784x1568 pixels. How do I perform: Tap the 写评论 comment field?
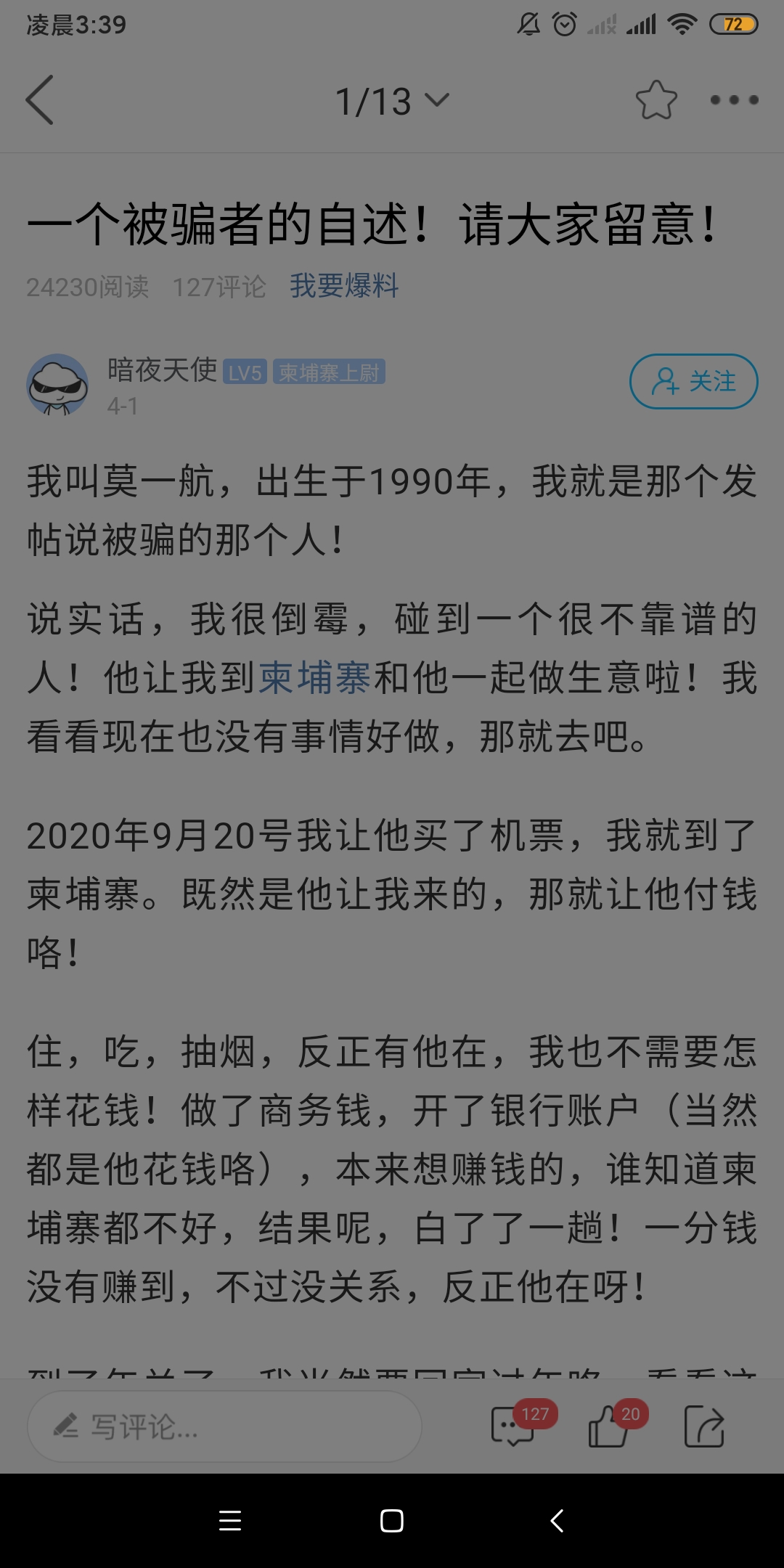click(224, 1426)
